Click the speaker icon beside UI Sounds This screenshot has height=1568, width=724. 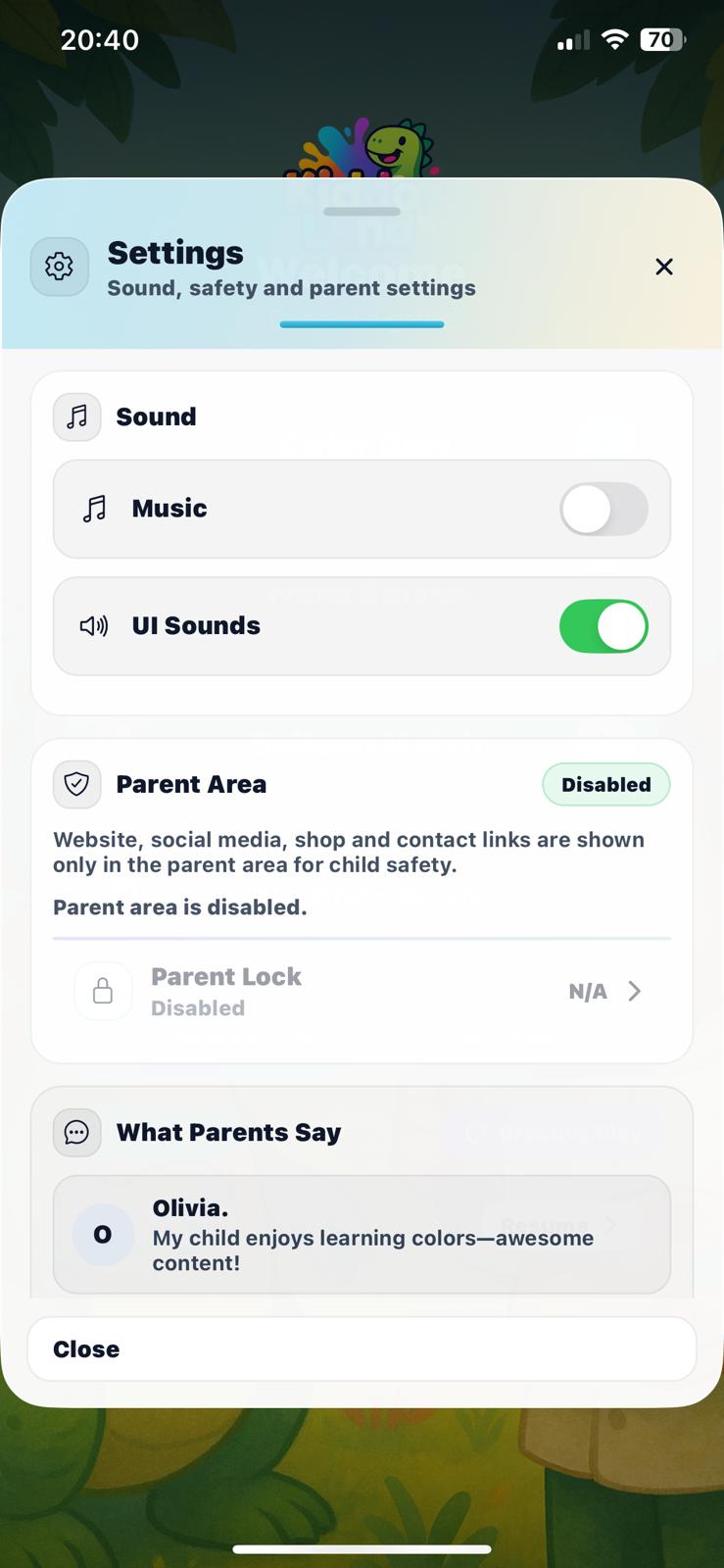(x=94, y=626)
